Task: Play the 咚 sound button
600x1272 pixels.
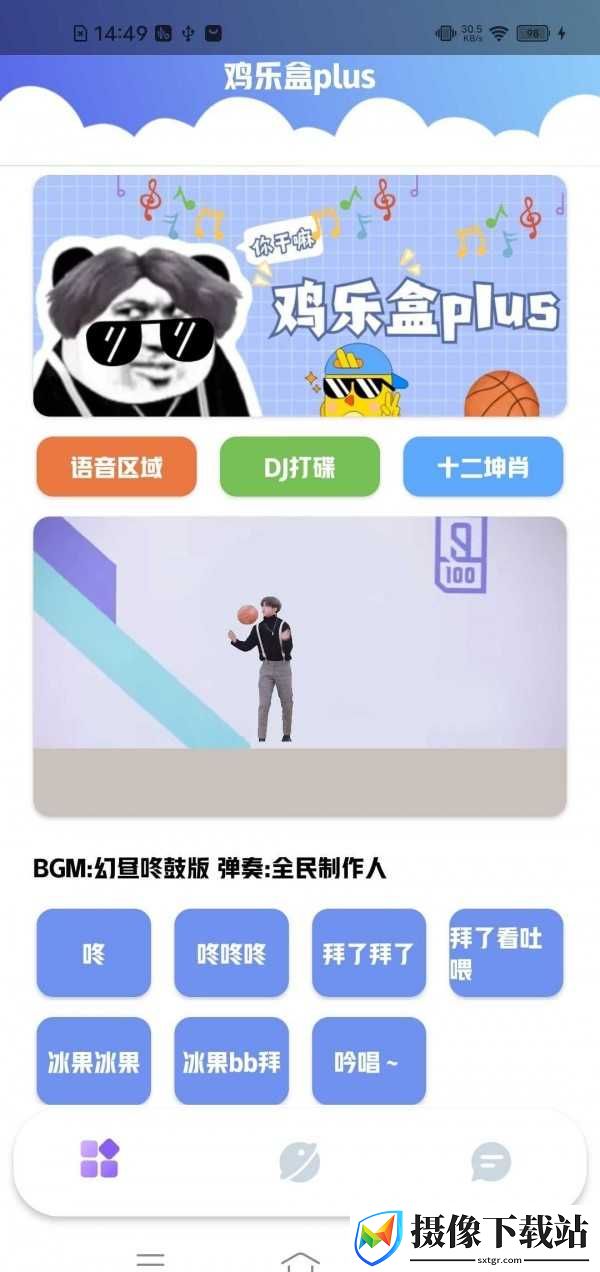Action: coord(94,953)
